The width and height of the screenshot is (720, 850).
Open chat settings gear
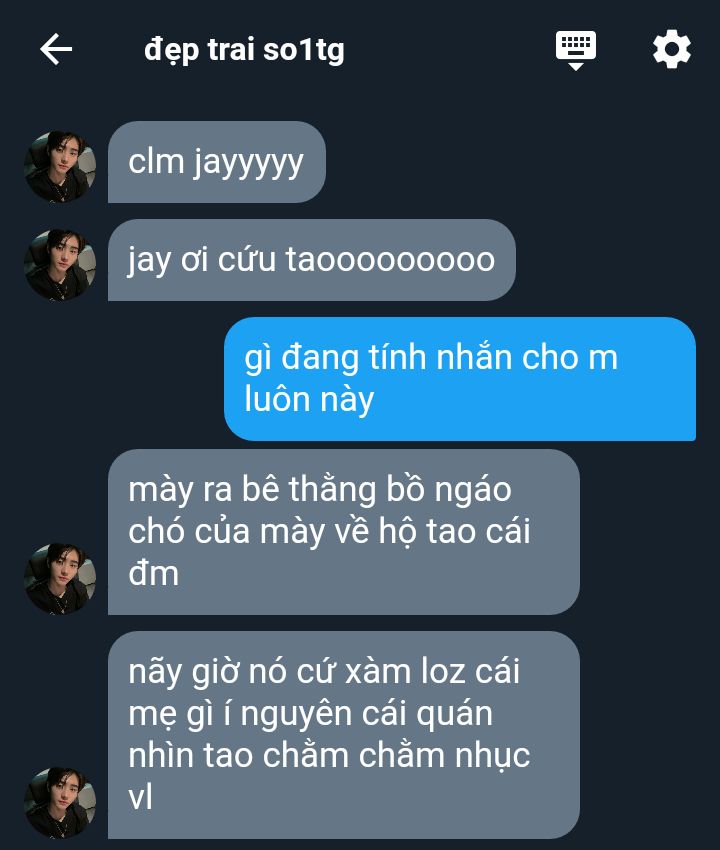click(672, 49)
